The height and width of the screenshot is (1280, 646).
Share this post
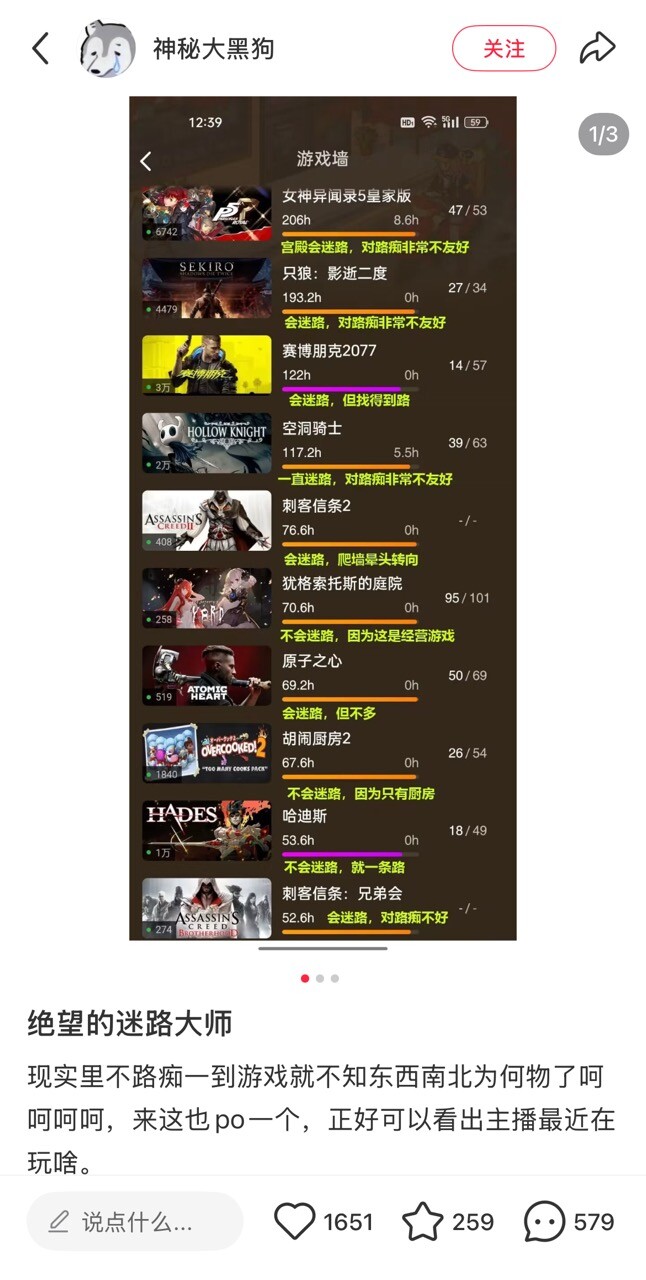(x=597, y=48)
